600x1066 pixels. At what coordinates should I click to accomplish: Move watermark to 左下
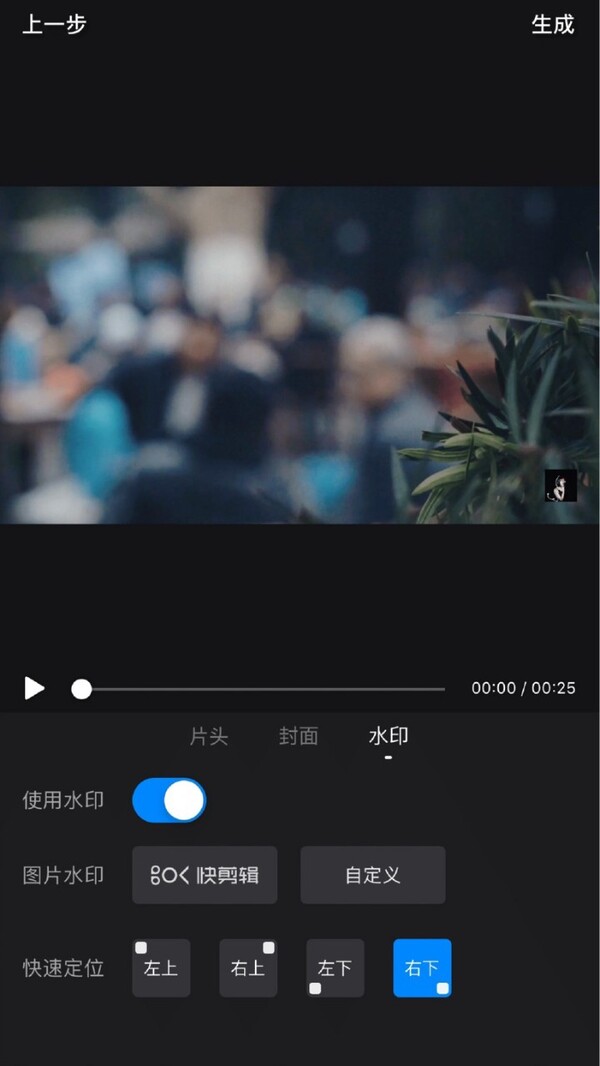[335, 968]
